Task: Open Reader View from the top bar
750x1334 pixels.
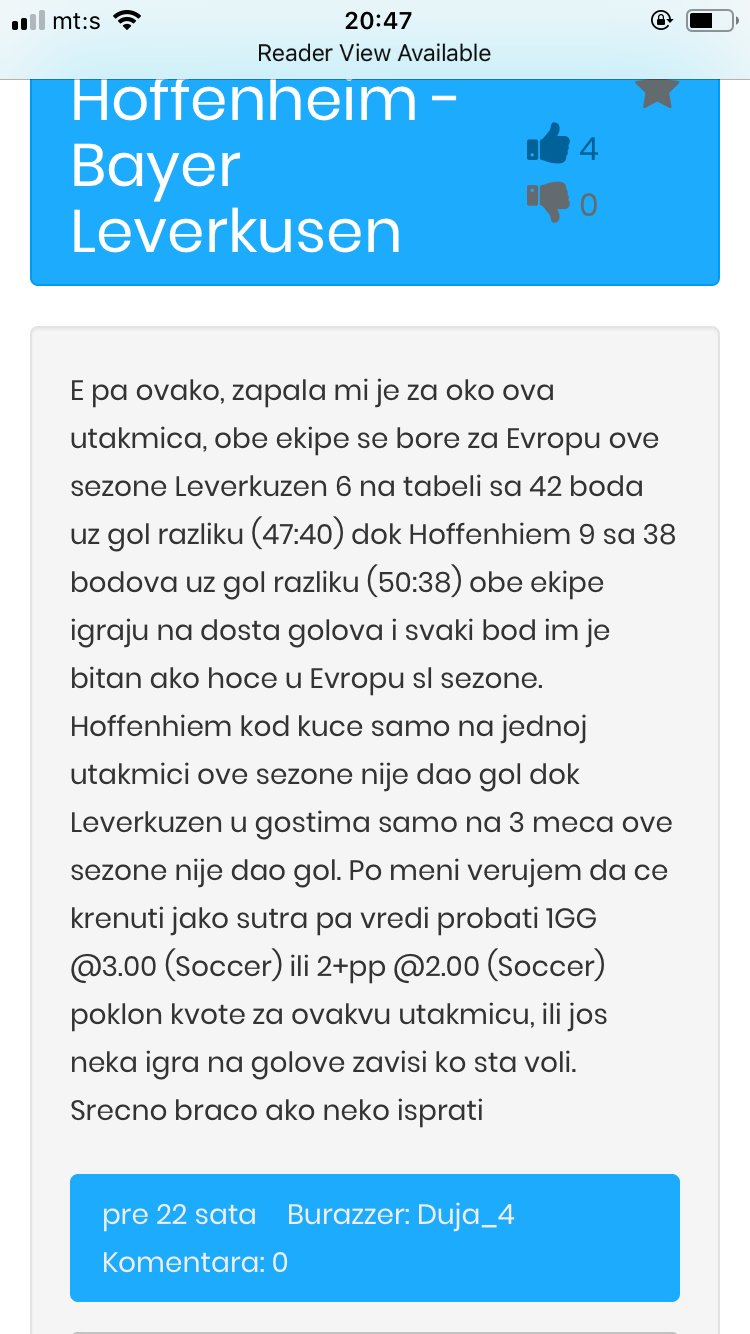Action: [x=374, y=53]
